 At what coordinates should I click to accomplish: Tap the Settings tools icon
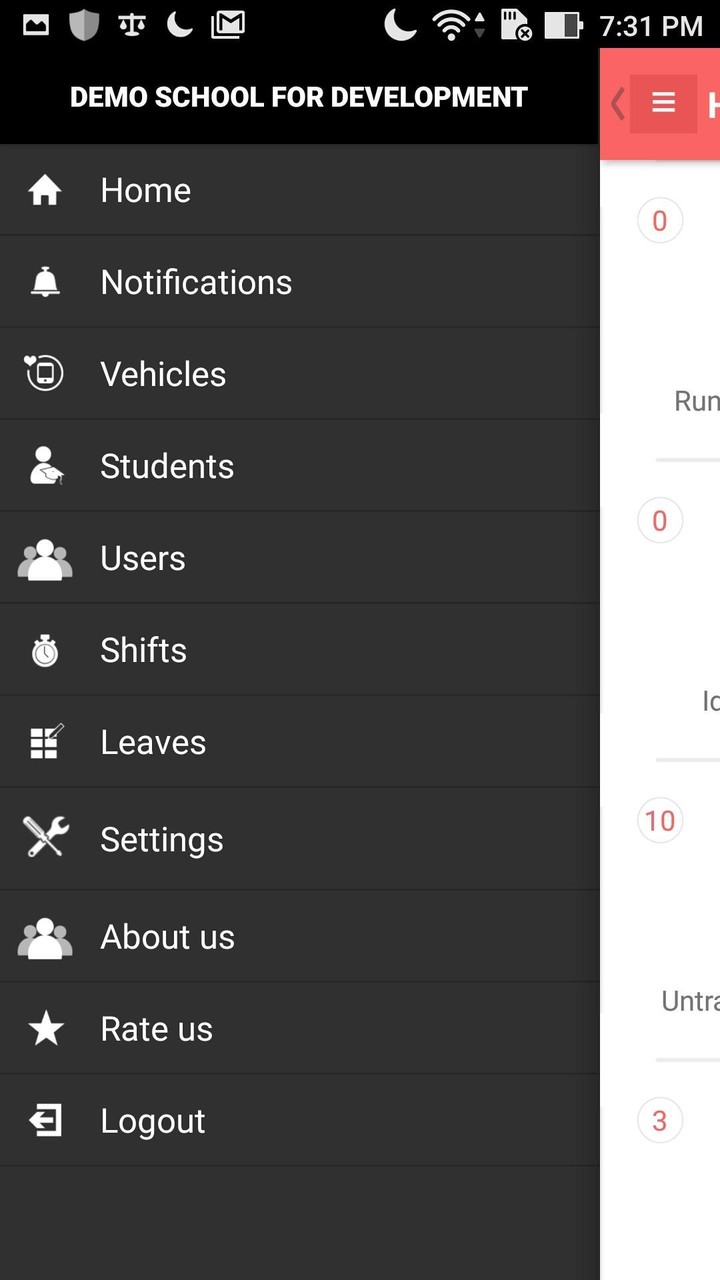[x=45, y=838]
